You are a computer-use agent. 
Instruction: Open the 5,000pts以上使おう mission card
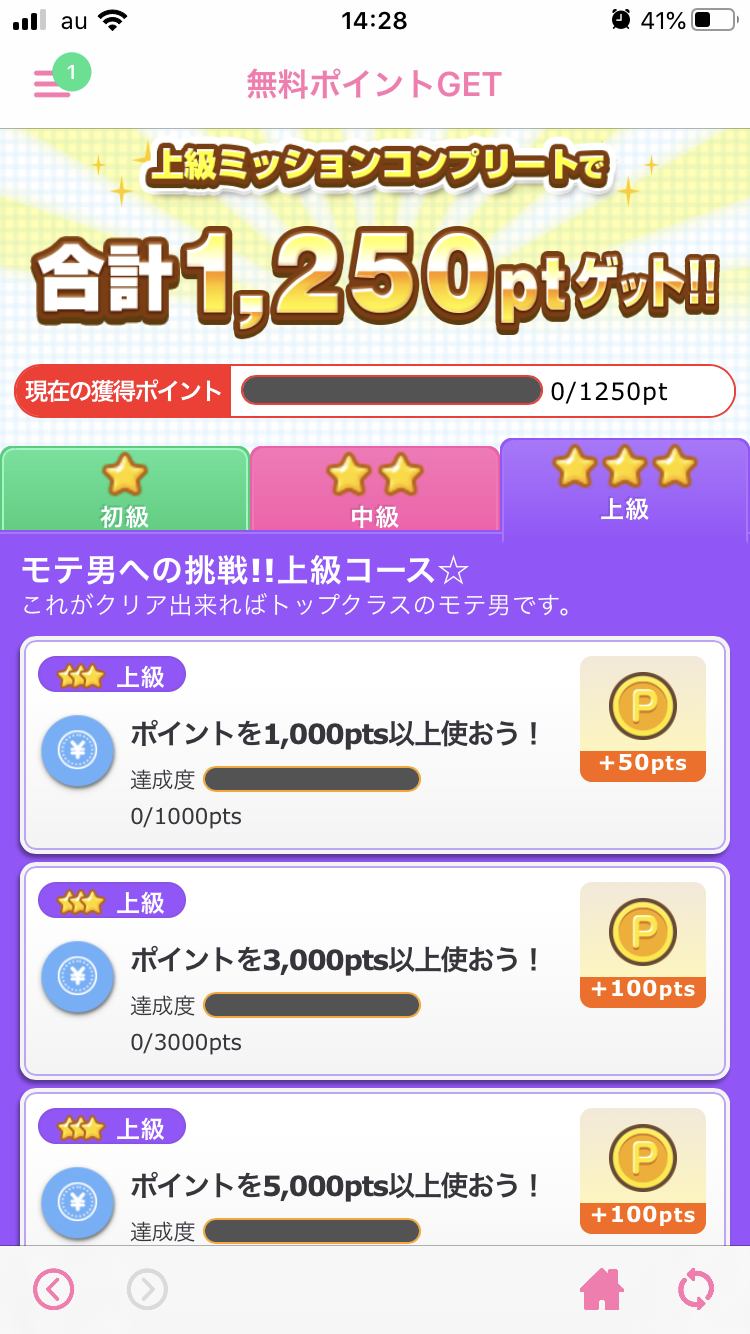[x=375, y=1168]
